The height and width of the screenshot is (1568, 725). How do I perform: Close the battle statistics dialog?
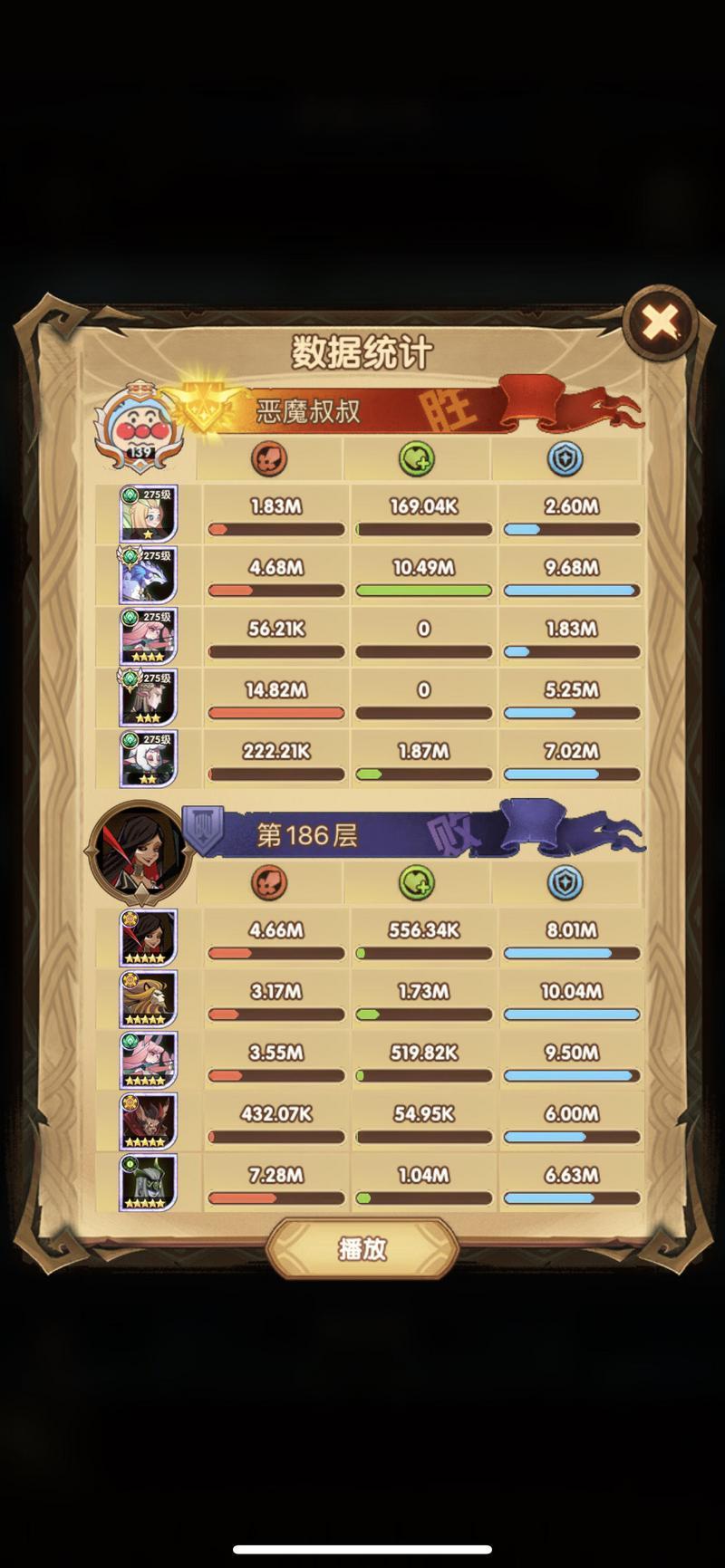click(662, 322)
